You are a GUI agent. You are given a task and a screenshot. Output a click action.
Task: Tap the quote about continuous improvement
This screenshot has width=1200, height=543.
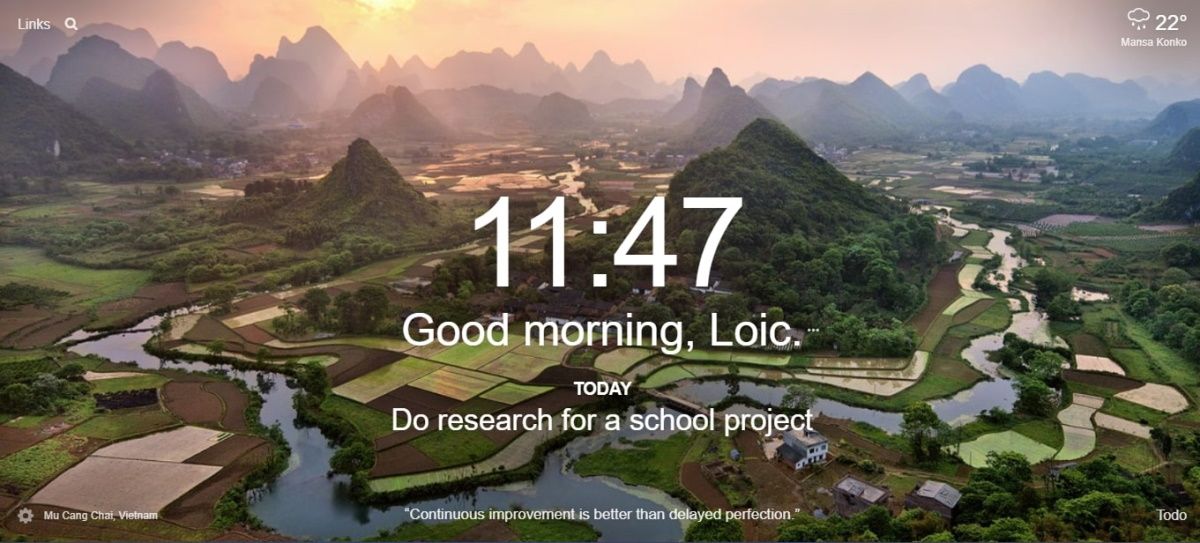click(x=602, y=514)
